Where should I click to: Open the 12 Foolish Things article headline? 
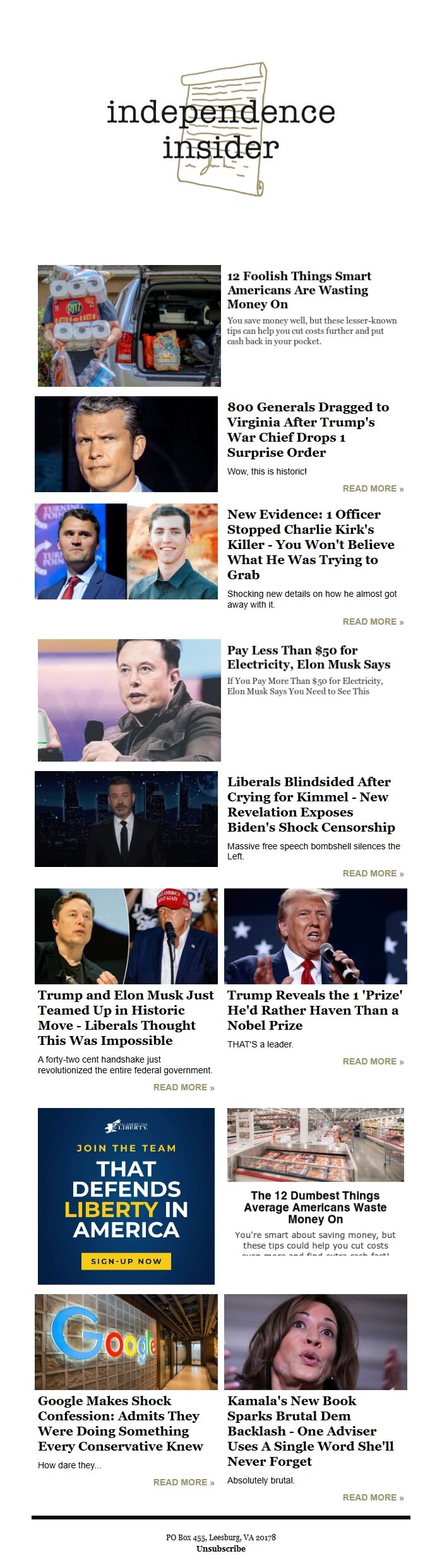point(298,290)
